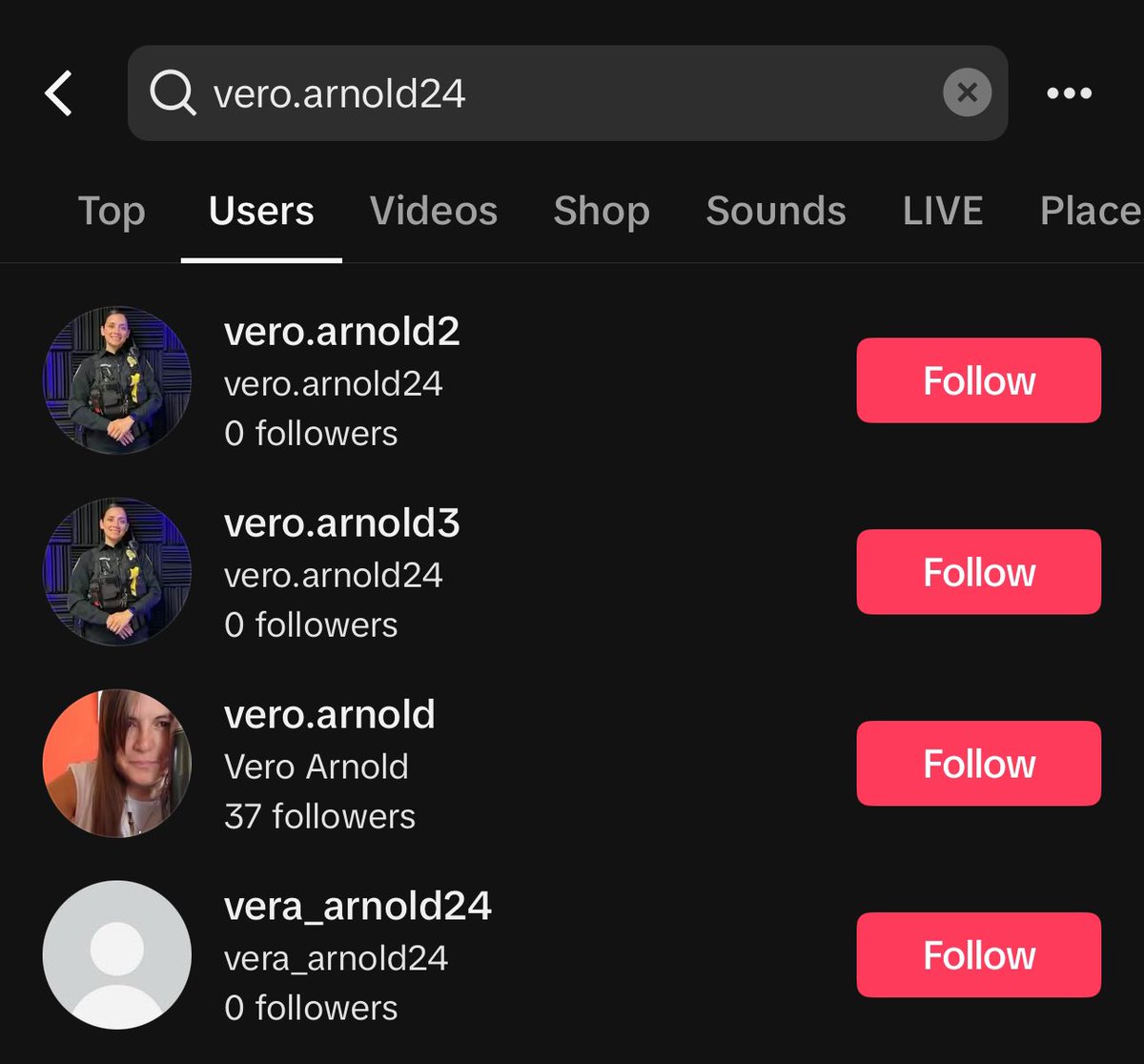Switch to the LIVE tab

click(942, 211)
